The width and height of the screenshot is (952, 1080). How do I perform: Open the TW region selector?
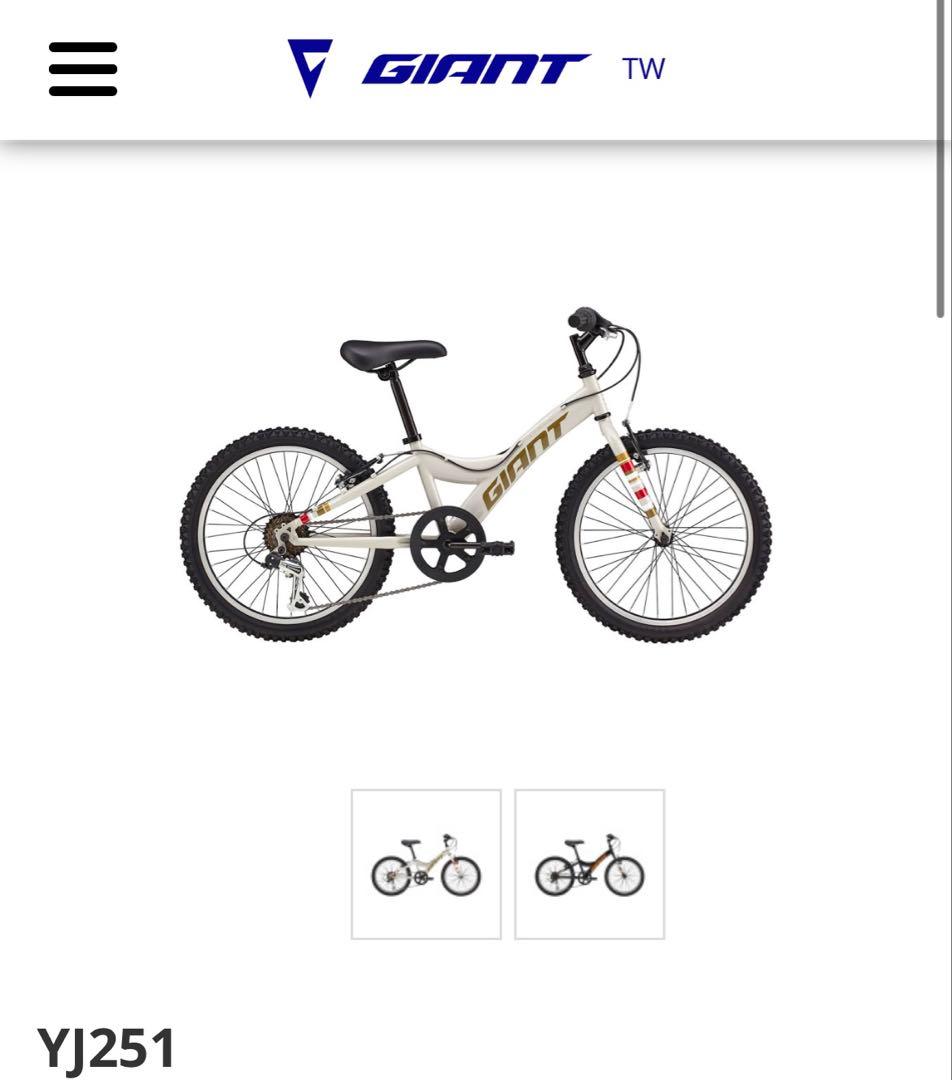coord(643,69)
